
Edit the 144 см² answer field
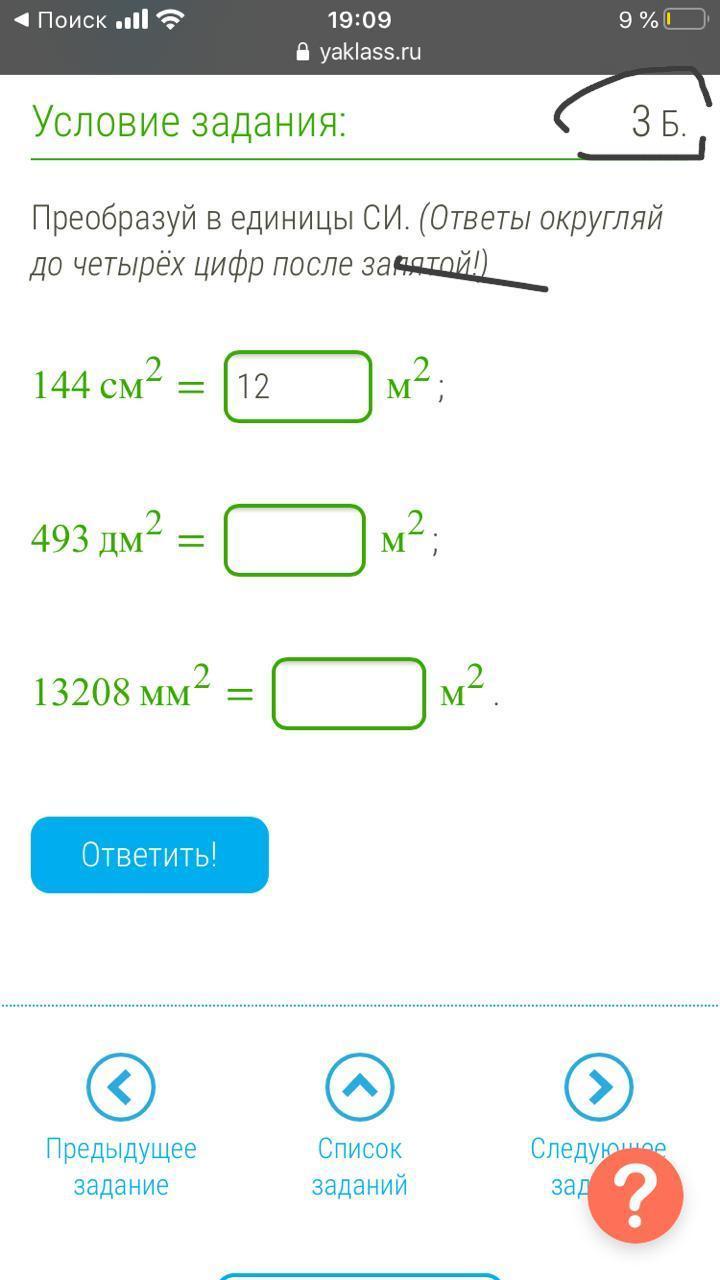[298, 386]
